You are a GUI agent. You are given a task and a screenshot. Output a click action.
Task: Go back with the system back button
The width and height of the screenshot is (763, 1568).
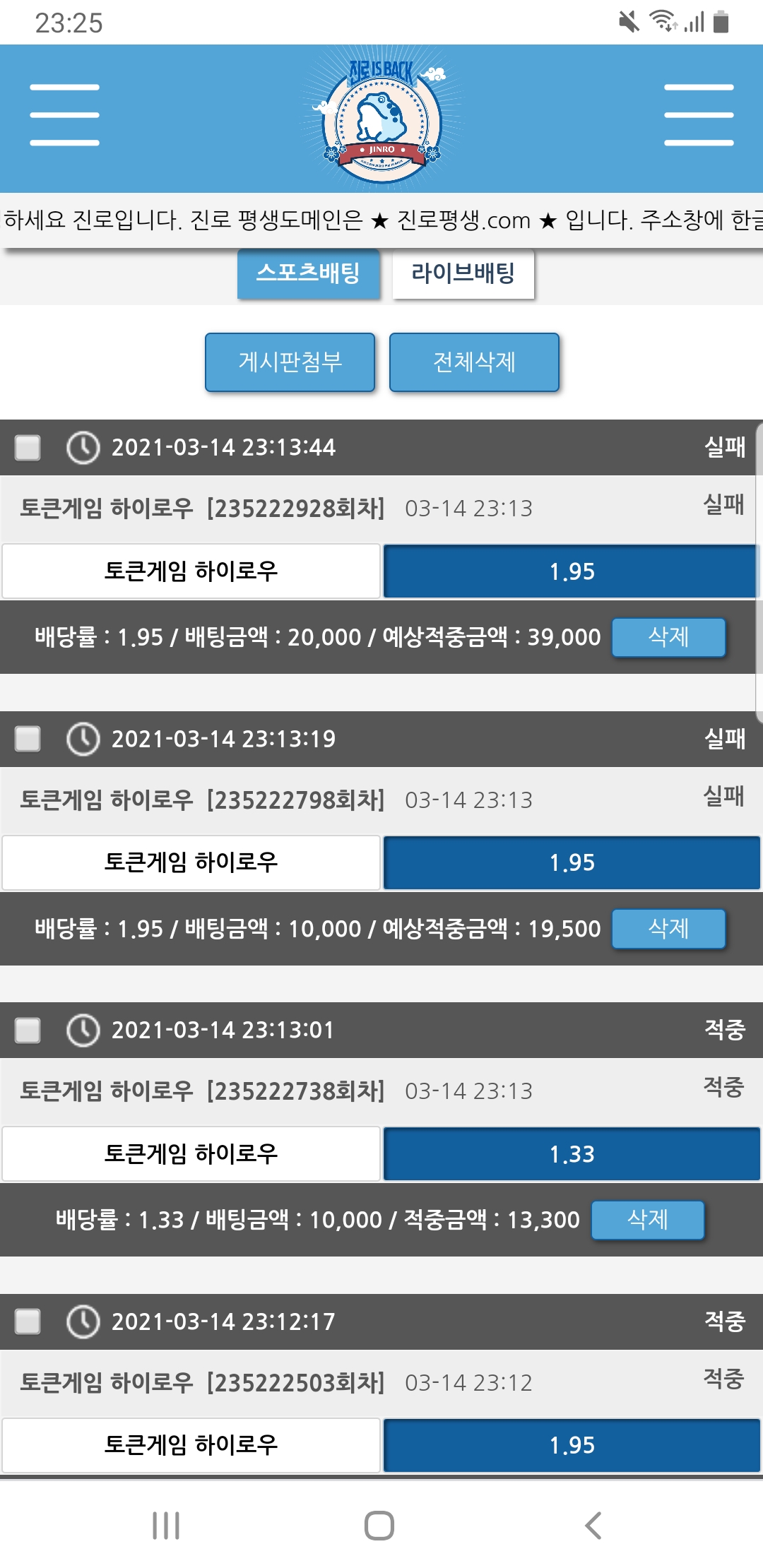[593, 1526]
